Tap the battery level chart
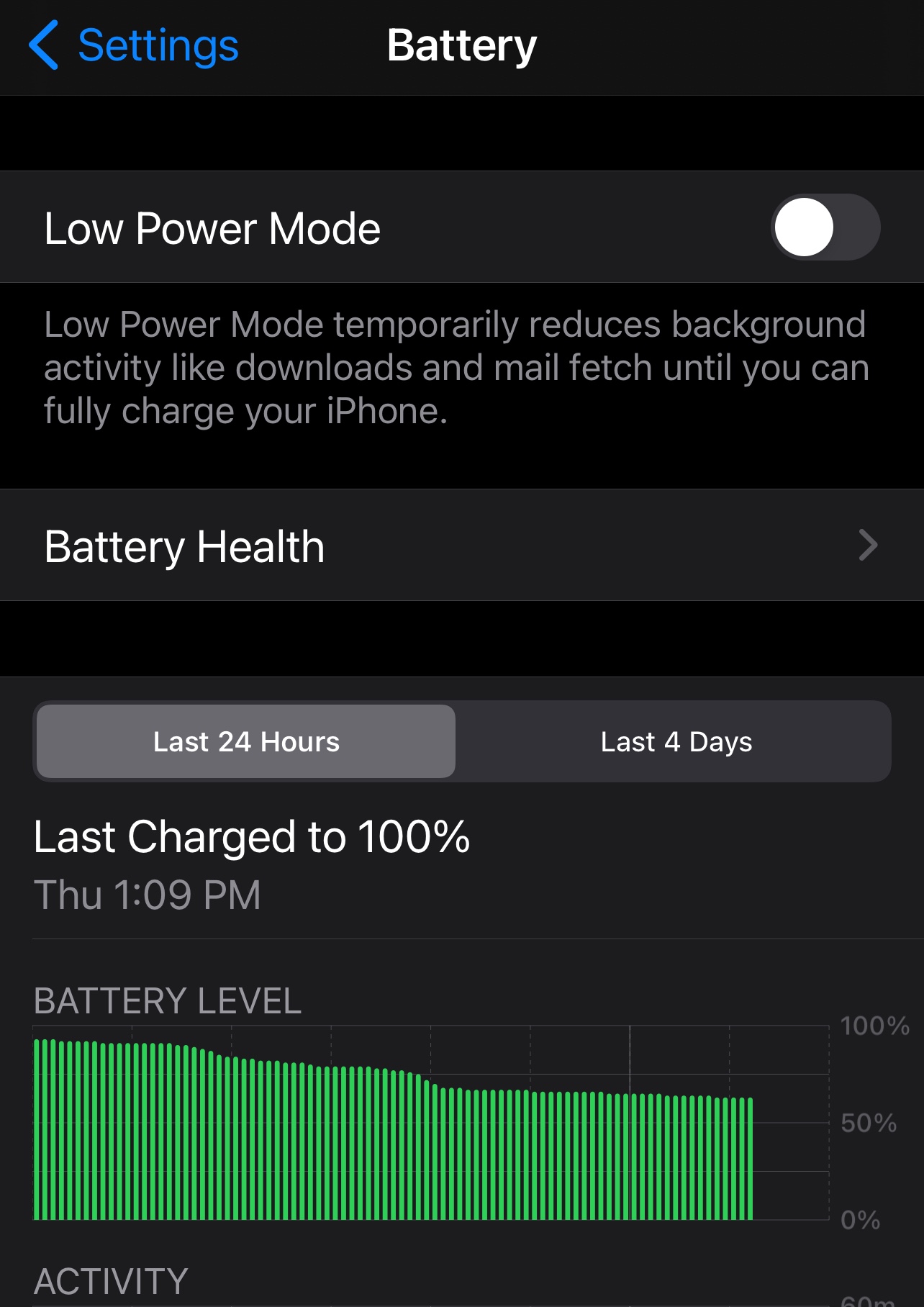Image resolution: width=924 pixels, height=1307 pixels. (432, 1123)
